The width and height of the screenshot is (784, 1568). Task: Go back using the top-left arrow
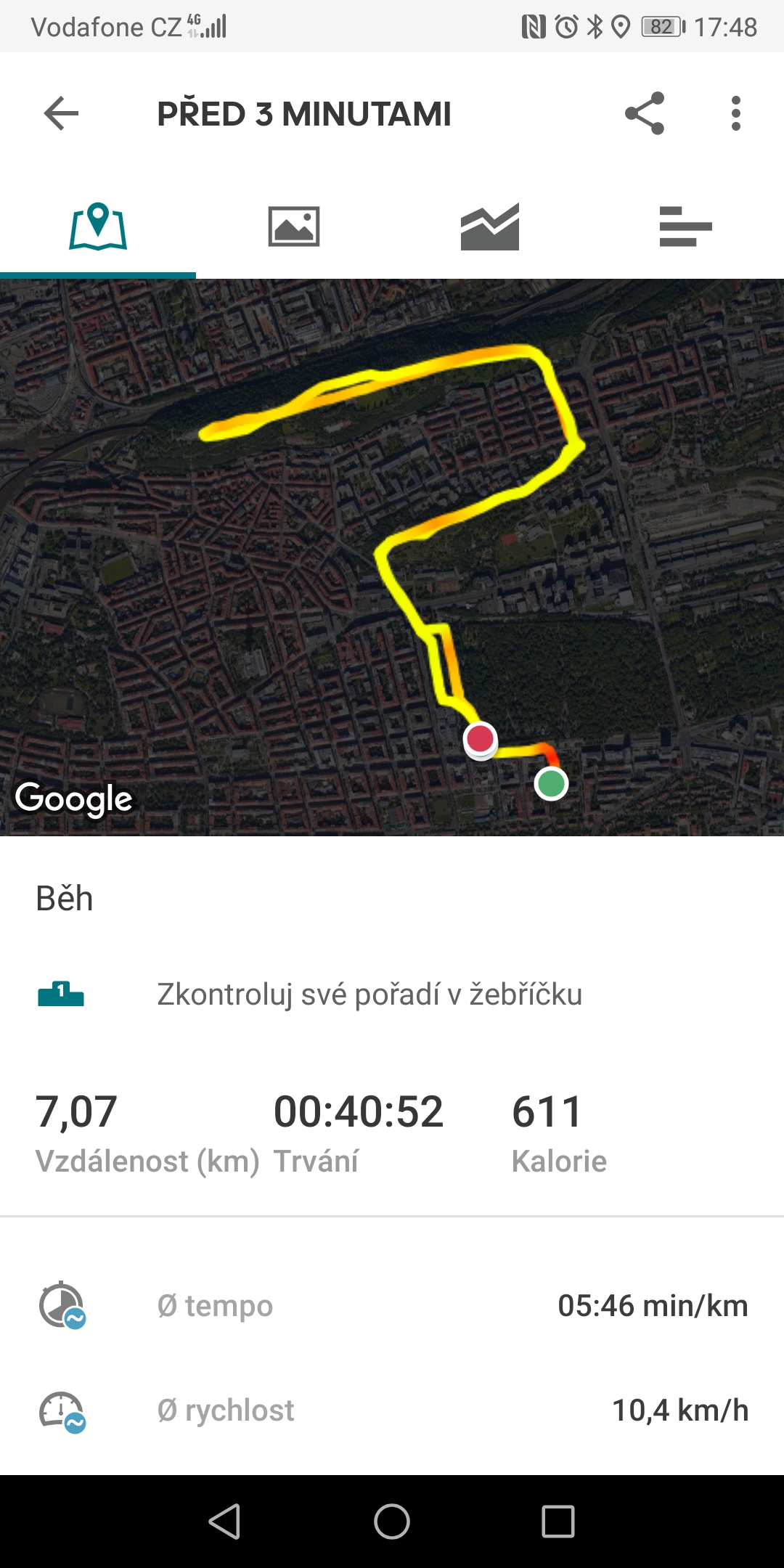61,114
